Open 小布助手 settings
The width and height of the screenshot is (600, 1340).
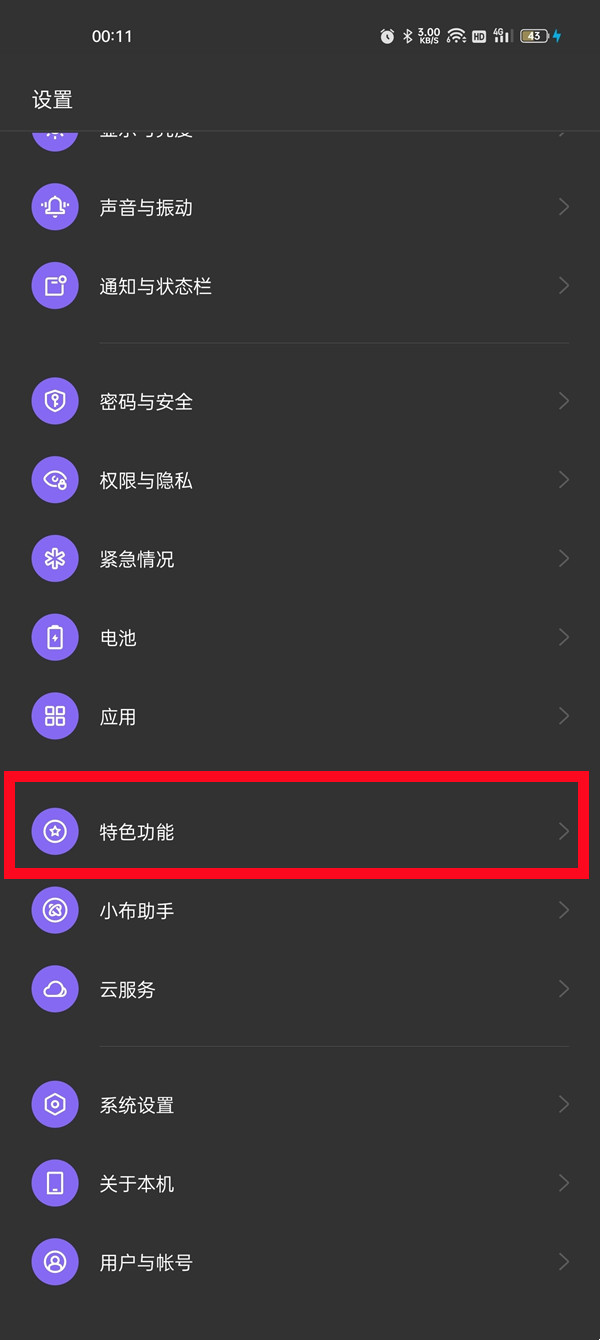point(137,911)
